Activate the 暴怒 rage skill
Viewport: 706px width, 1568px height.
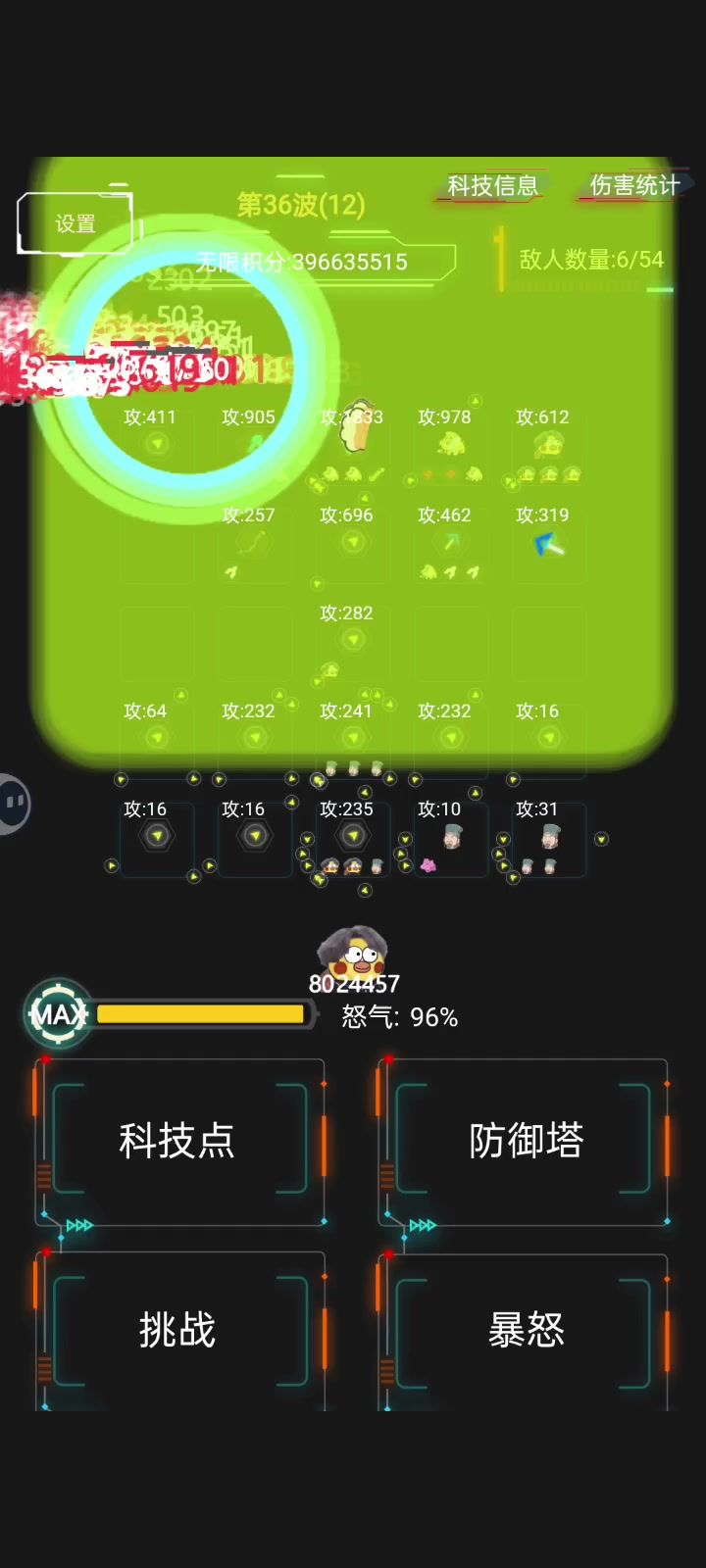(x=526, y=1330)
